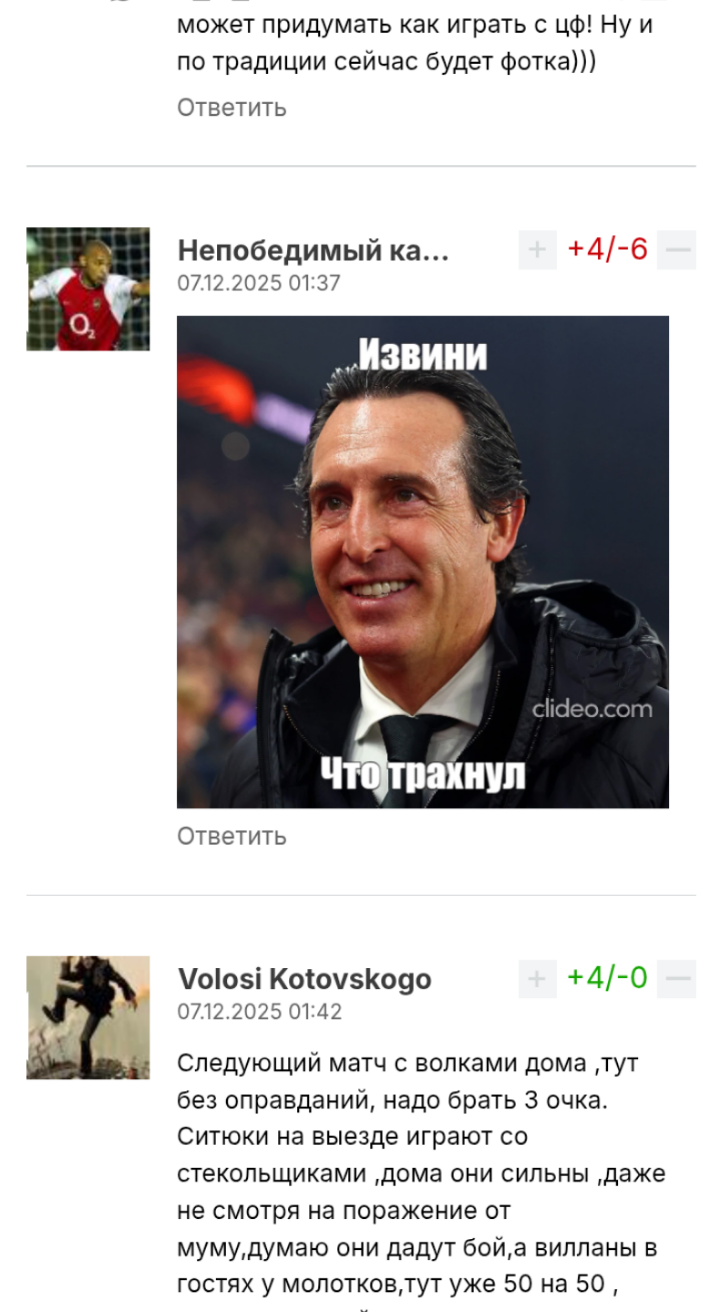Tap Ответить under the topmost comment text
Image resolution: width=720 pixels, height=1312 pixels.
[232, 107]
